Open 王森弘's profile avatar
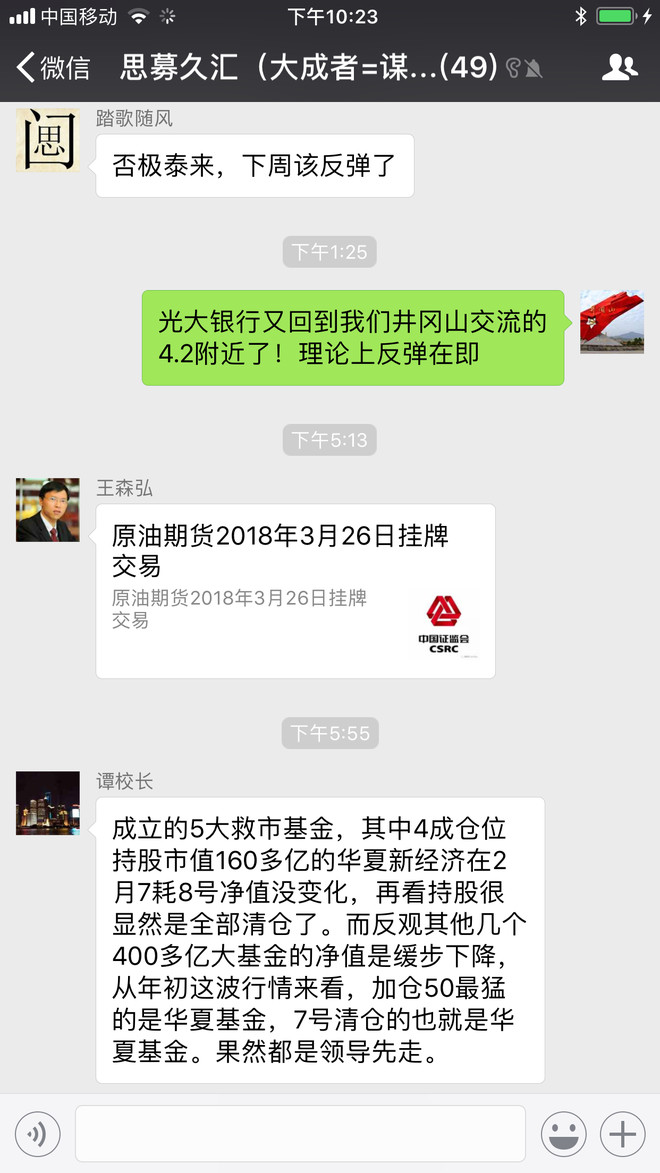Screen dimensions: 660x1173 47,510
